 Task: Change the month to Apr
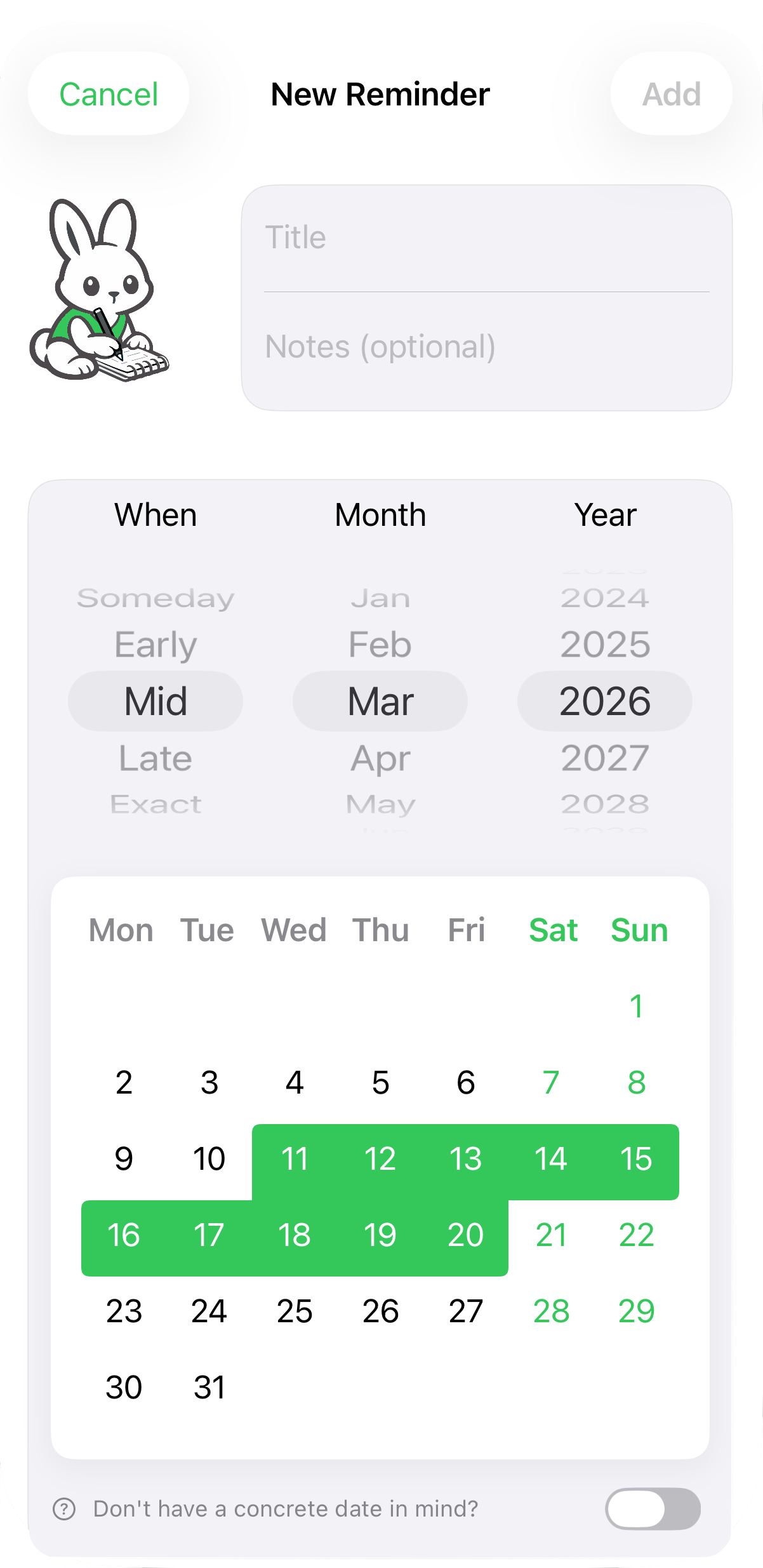[381, 757]
